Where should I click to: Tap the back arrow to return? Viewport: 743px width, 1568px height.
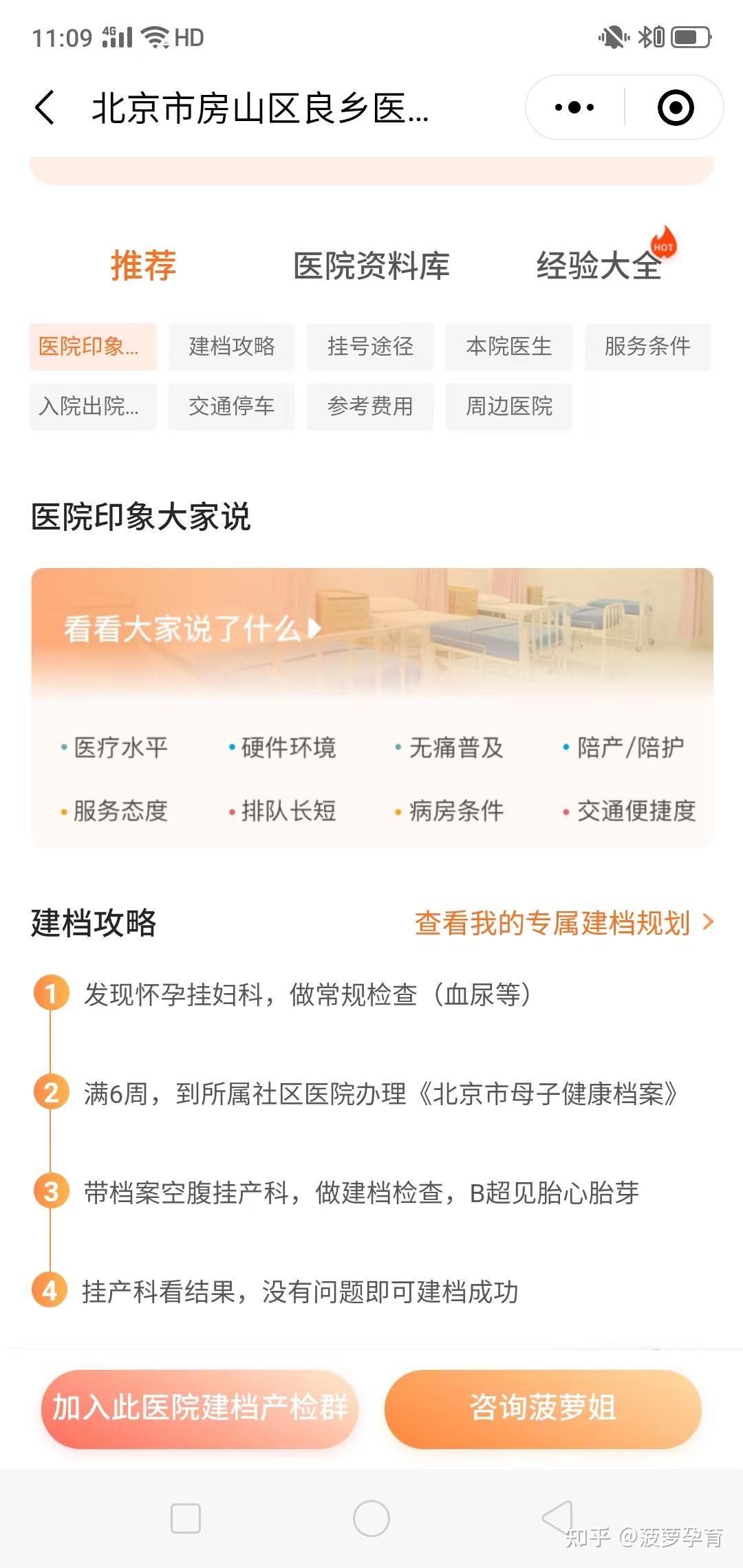tap(47, 108)
